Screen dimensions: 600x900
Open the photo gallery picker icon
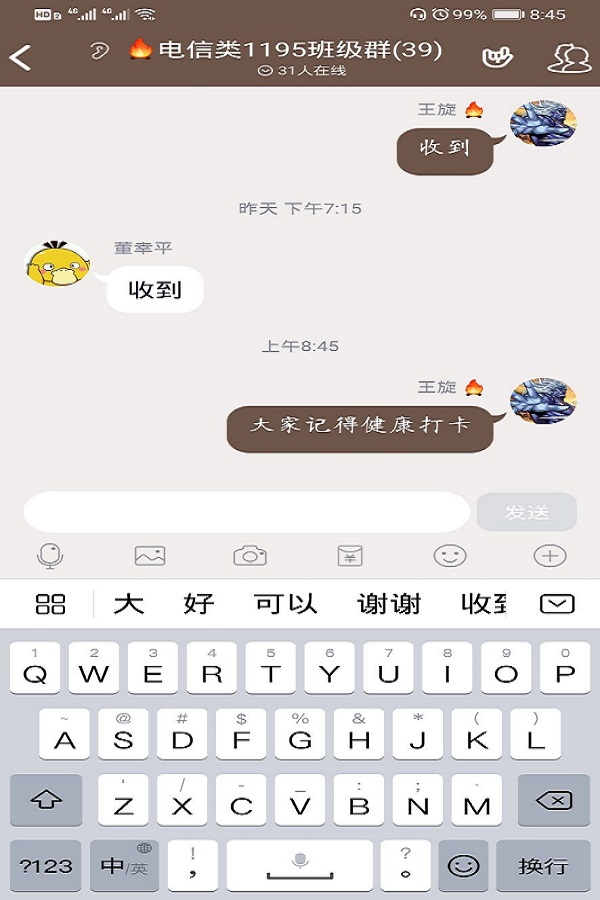(x=150, y=556)
